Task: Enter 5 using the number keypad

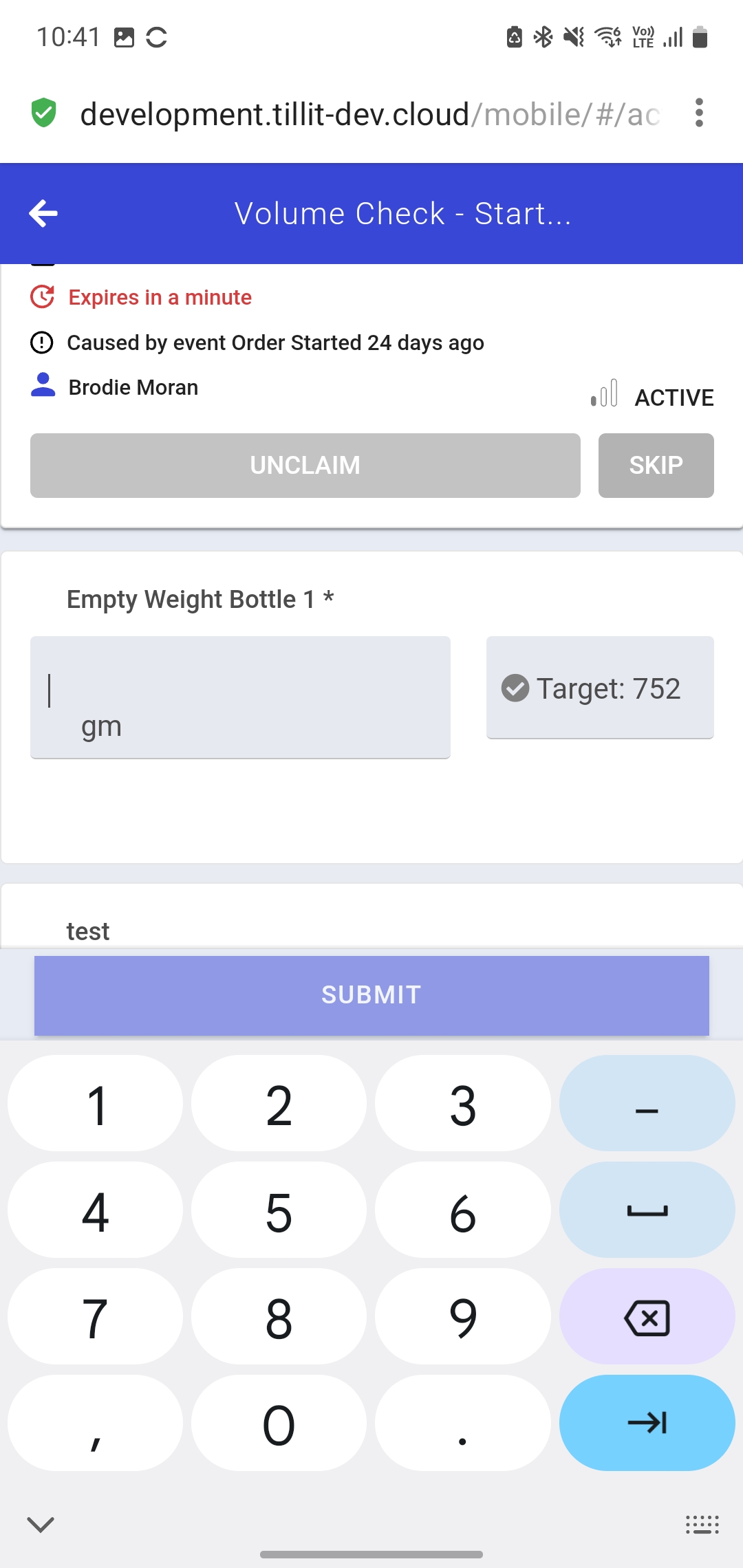Action: (279, 1211)
